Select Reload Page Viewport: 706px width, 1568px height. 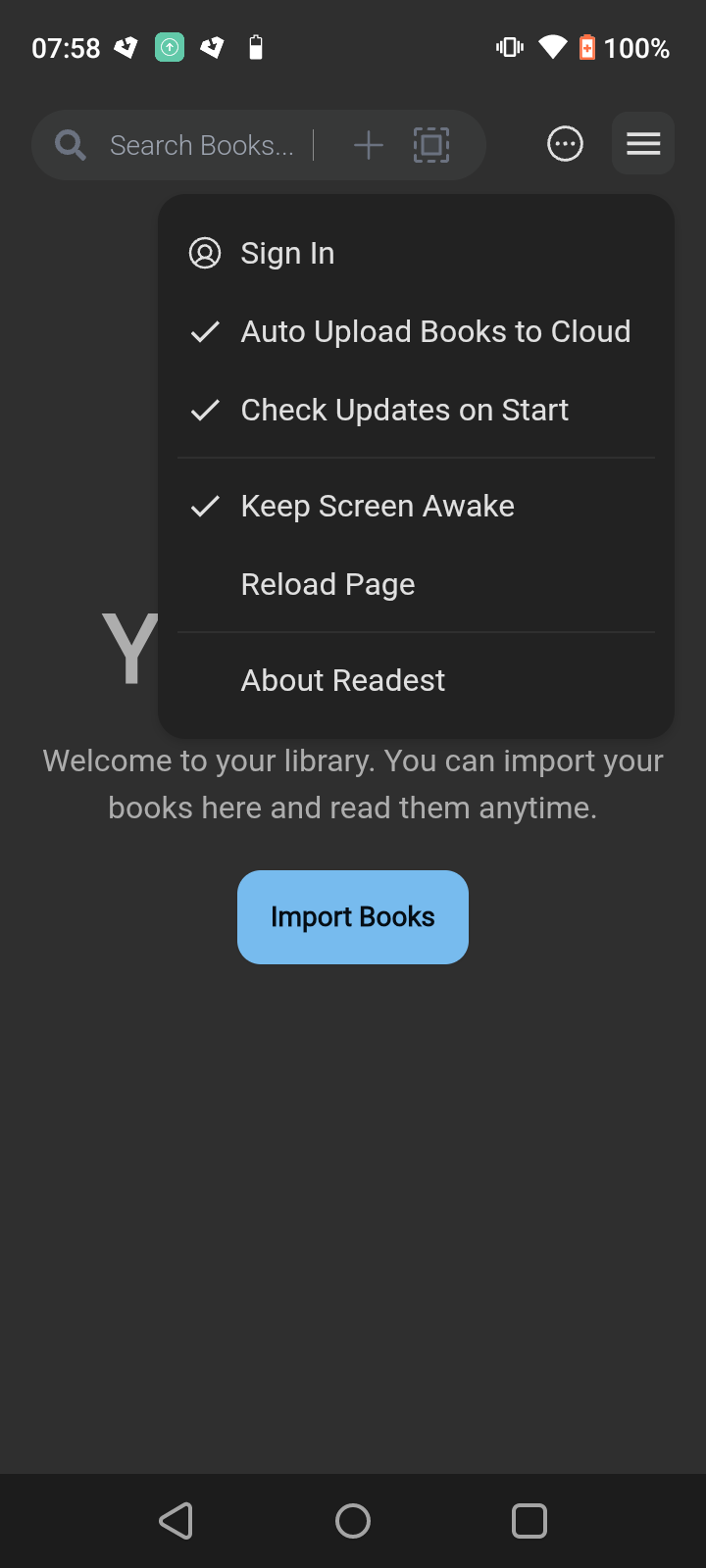coord(416,584)
